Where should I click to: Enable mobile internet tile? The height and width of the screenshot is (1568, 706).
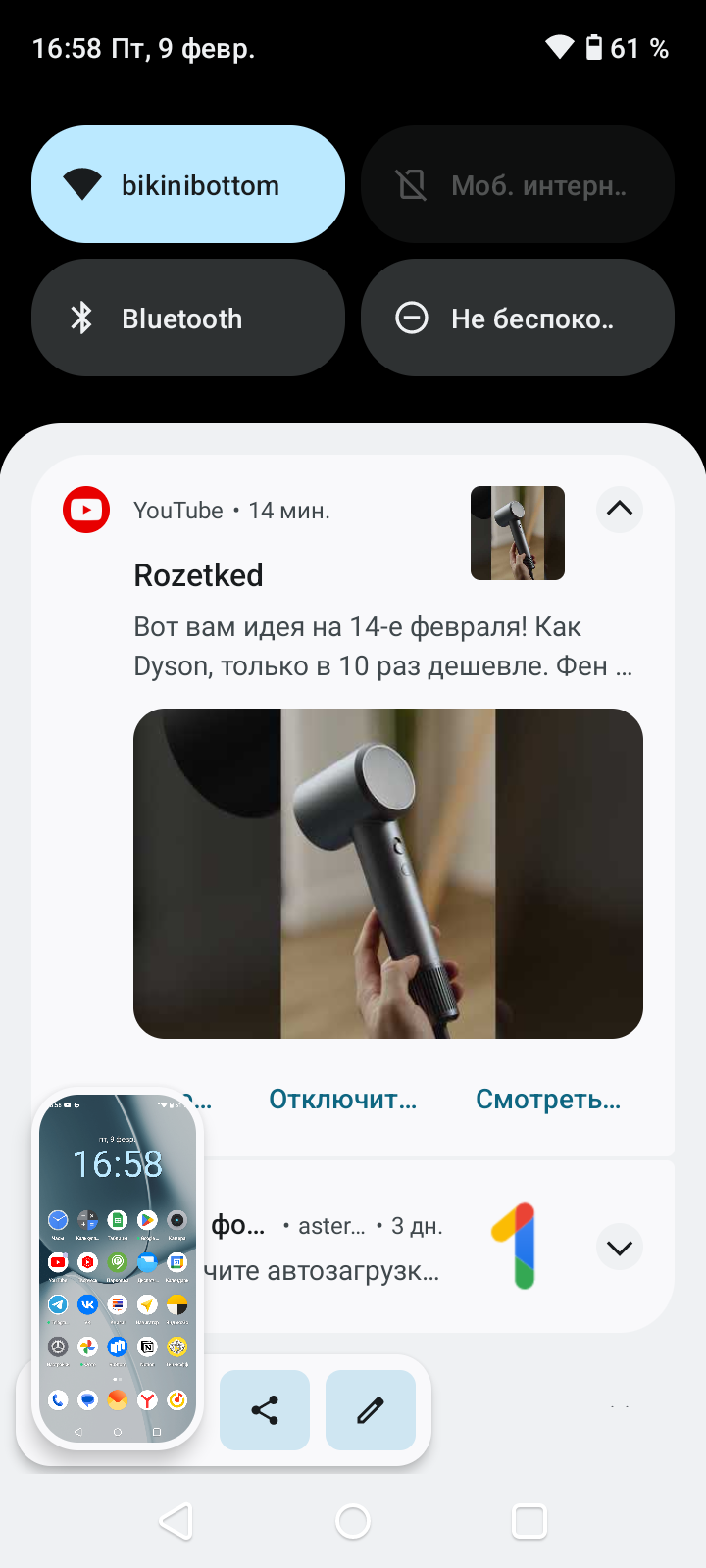517,184
